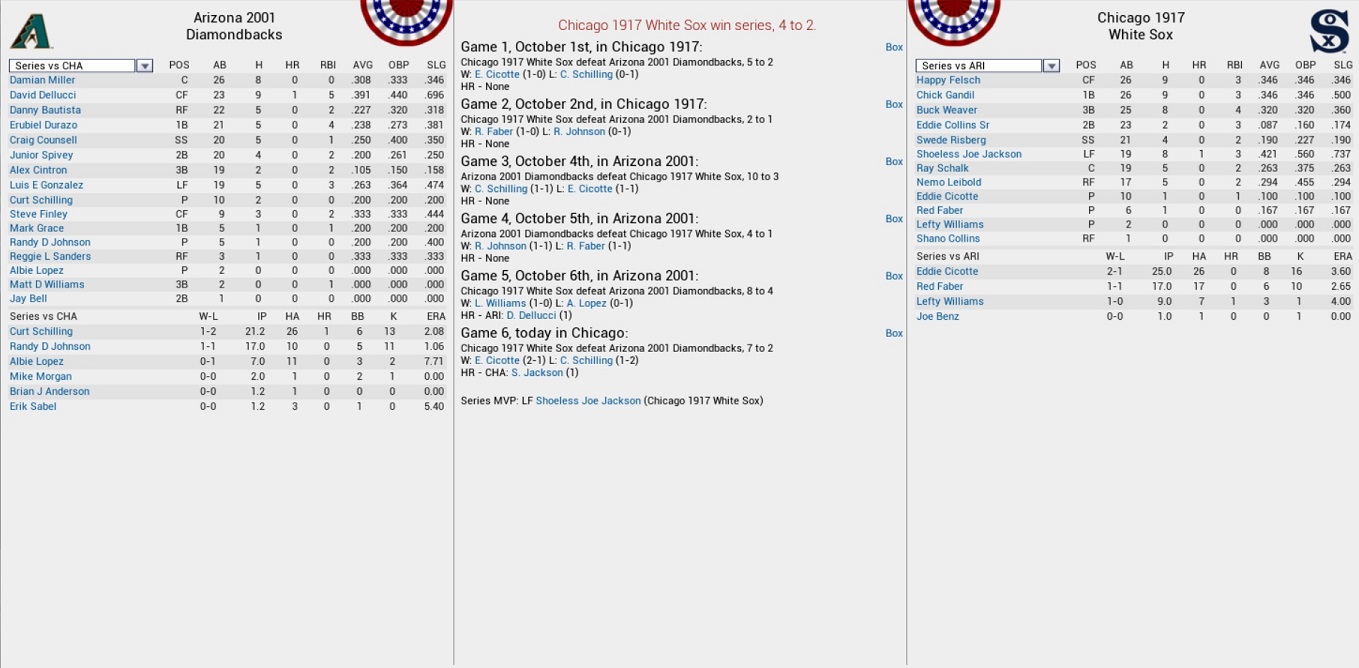
Task: Select Luis E Gonzalez in batting list
Action: pyautogui.click(x=46, y=185)
